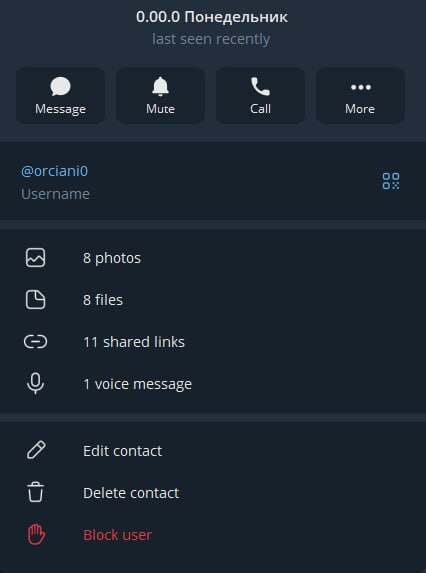426x573 pixels.
Task: Open 11 shared links
Action: [x=213, y=342]
